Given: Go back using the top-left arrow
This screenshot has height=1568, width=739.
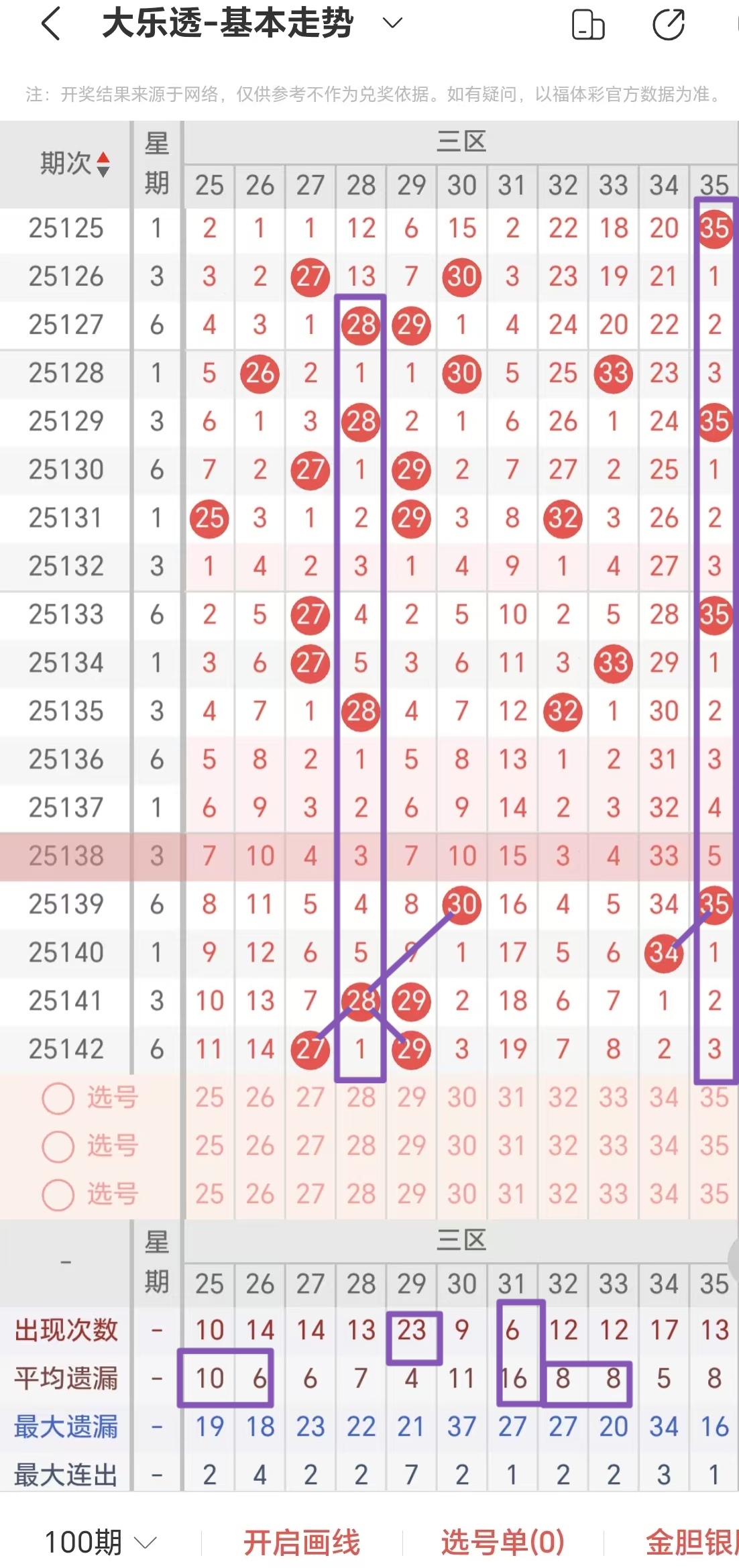Looking at the screenshot, I should pyautogui.click(x=52, y=25).
